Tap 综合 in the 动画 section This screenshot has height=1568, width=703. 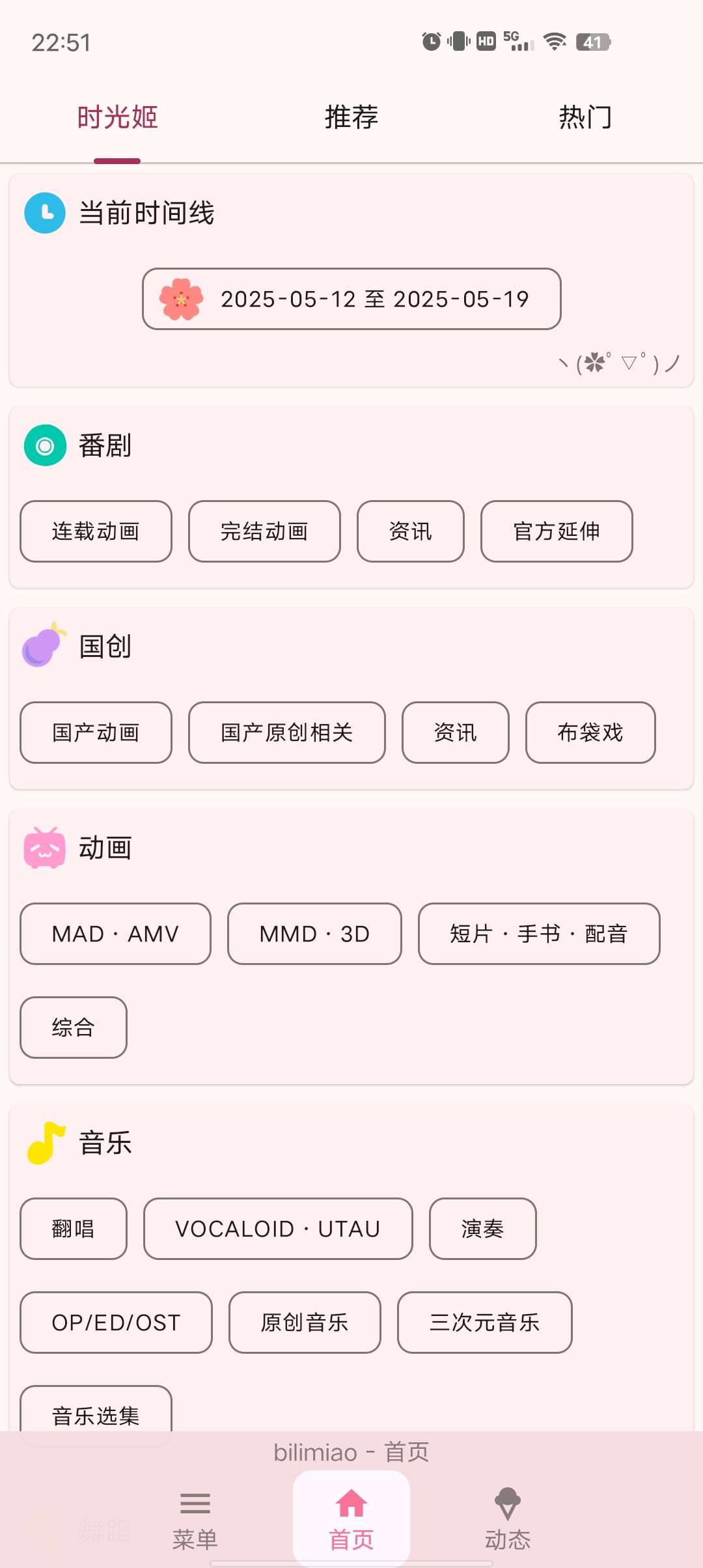tap(74, 1028)
